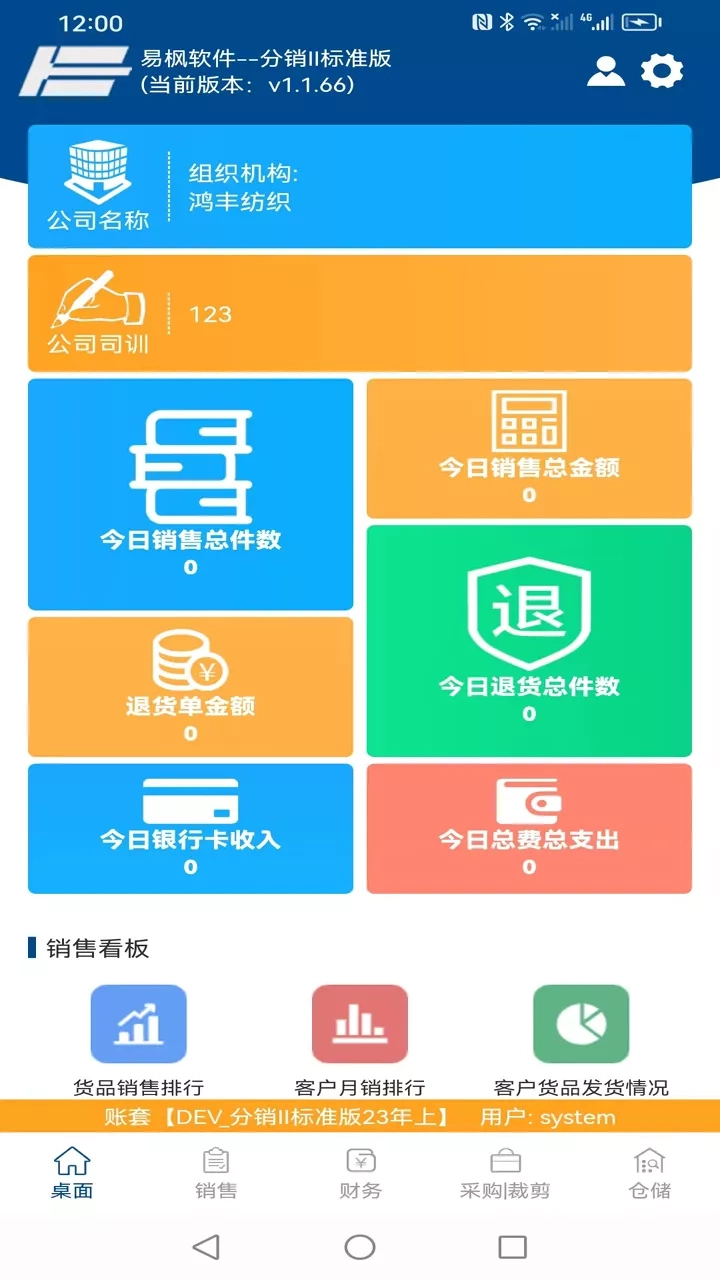This screenshot has height=1280, width=720.
Task: Open the 今日销售总件数 tile
Action: [190, 494]
